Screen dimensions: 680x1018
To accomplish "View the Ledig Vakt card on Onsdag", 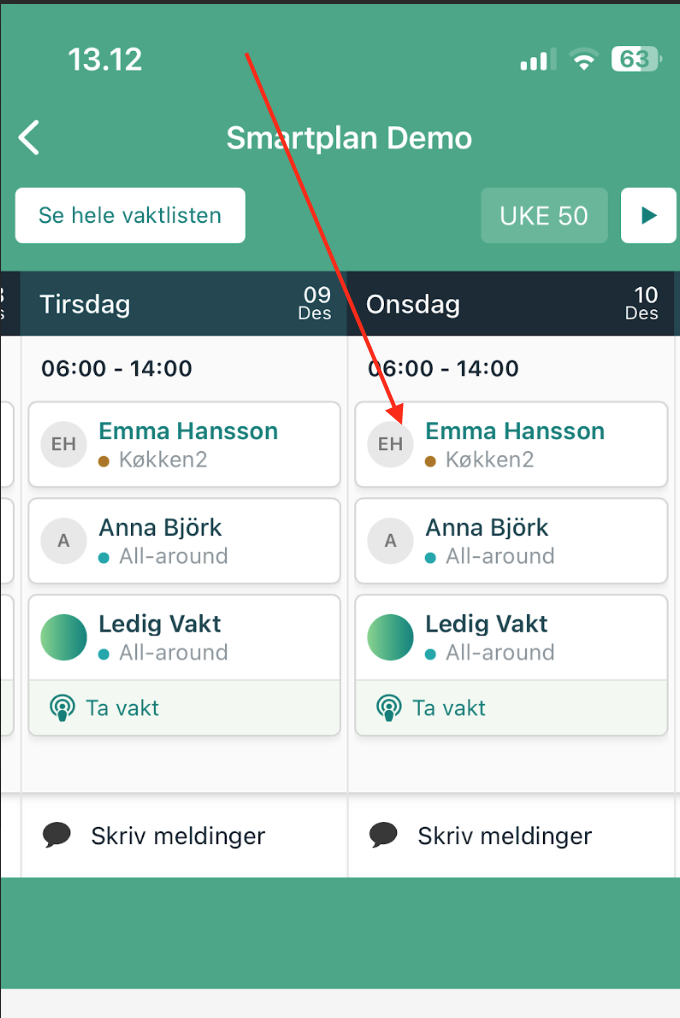I will click(511, 638).
